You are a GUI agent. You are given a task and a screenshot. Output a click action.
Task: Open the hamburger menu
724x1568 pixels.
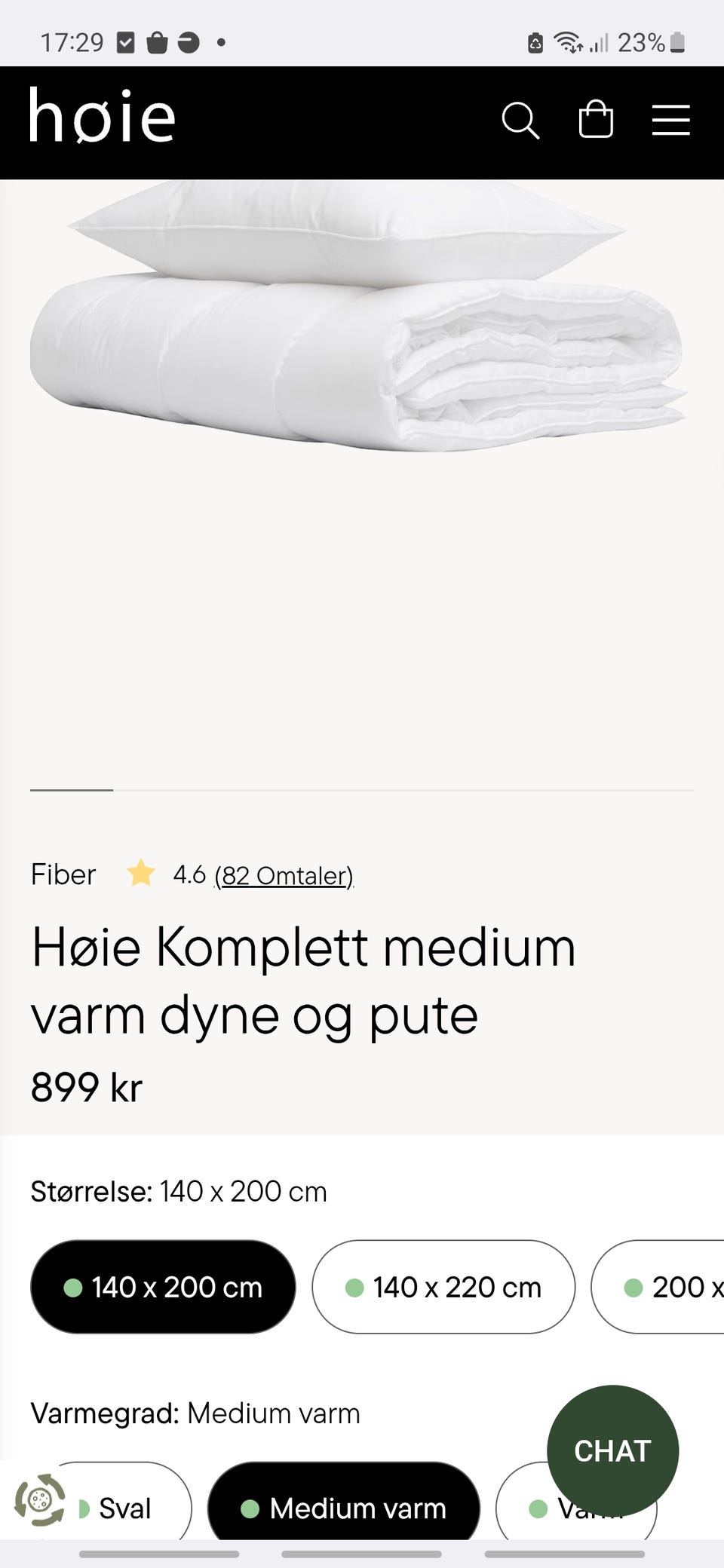[x=670, y=121]
